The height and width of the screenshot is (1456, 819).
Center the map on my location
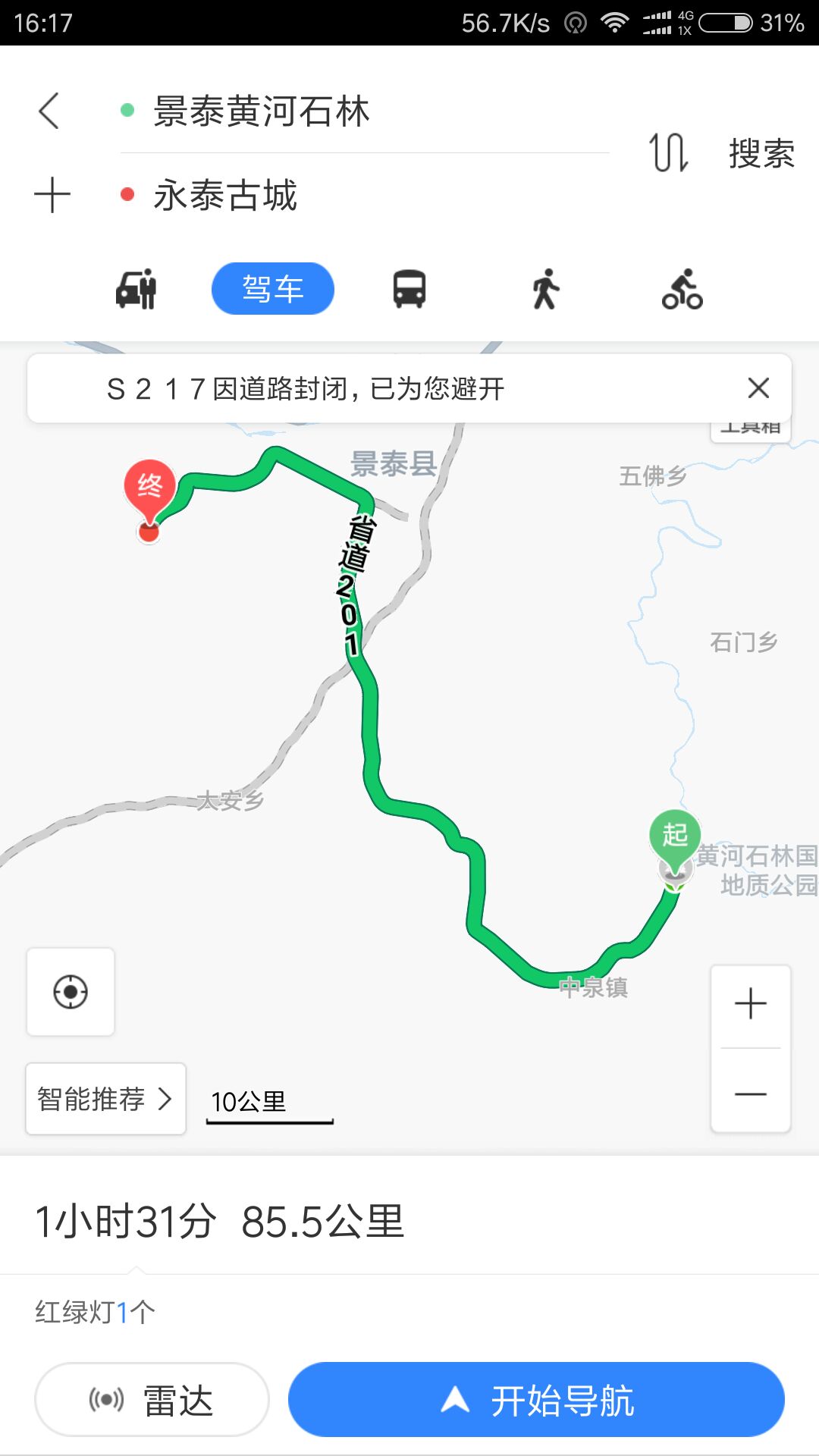click(71, 992)
